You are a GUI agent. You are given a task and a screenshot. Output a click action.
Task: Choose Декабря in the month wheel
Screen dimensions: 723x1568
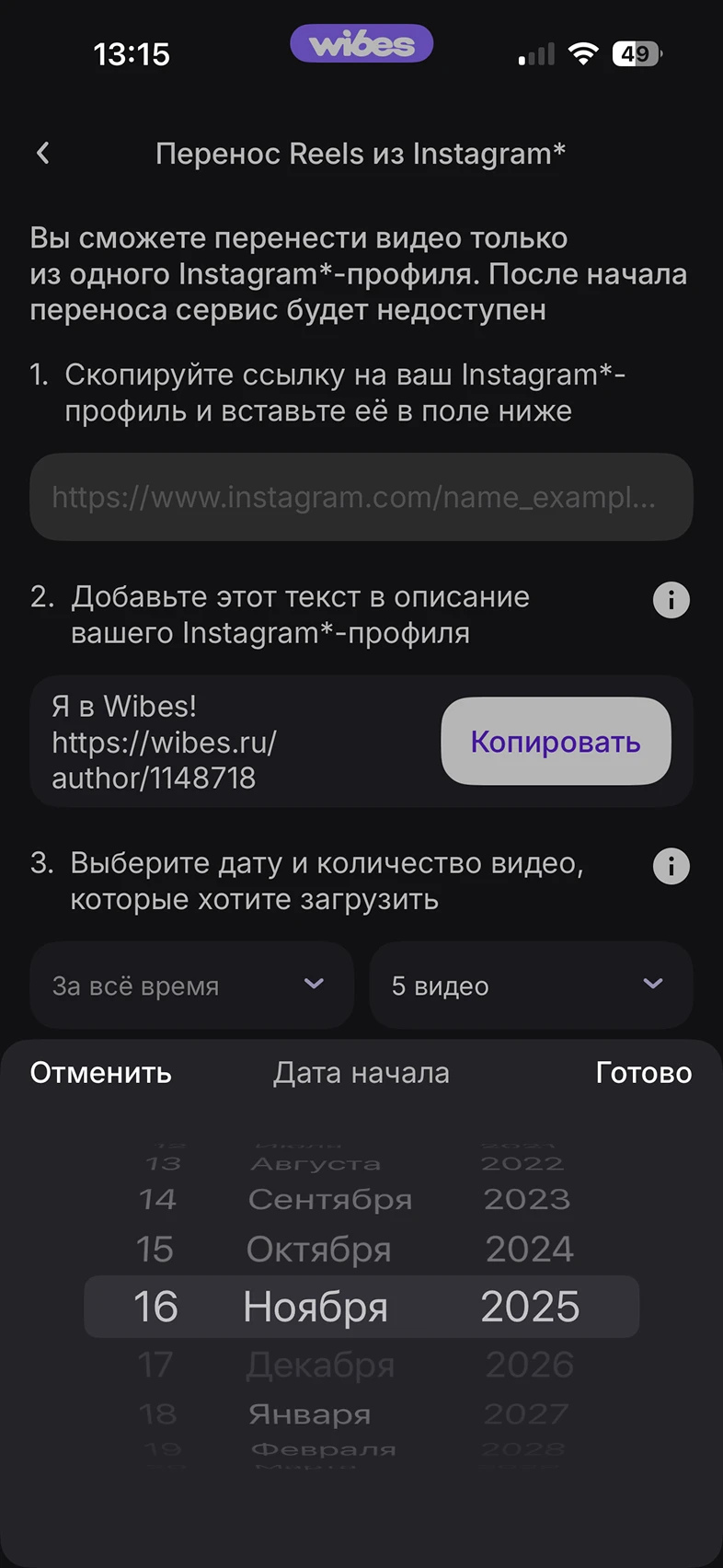320,1364
